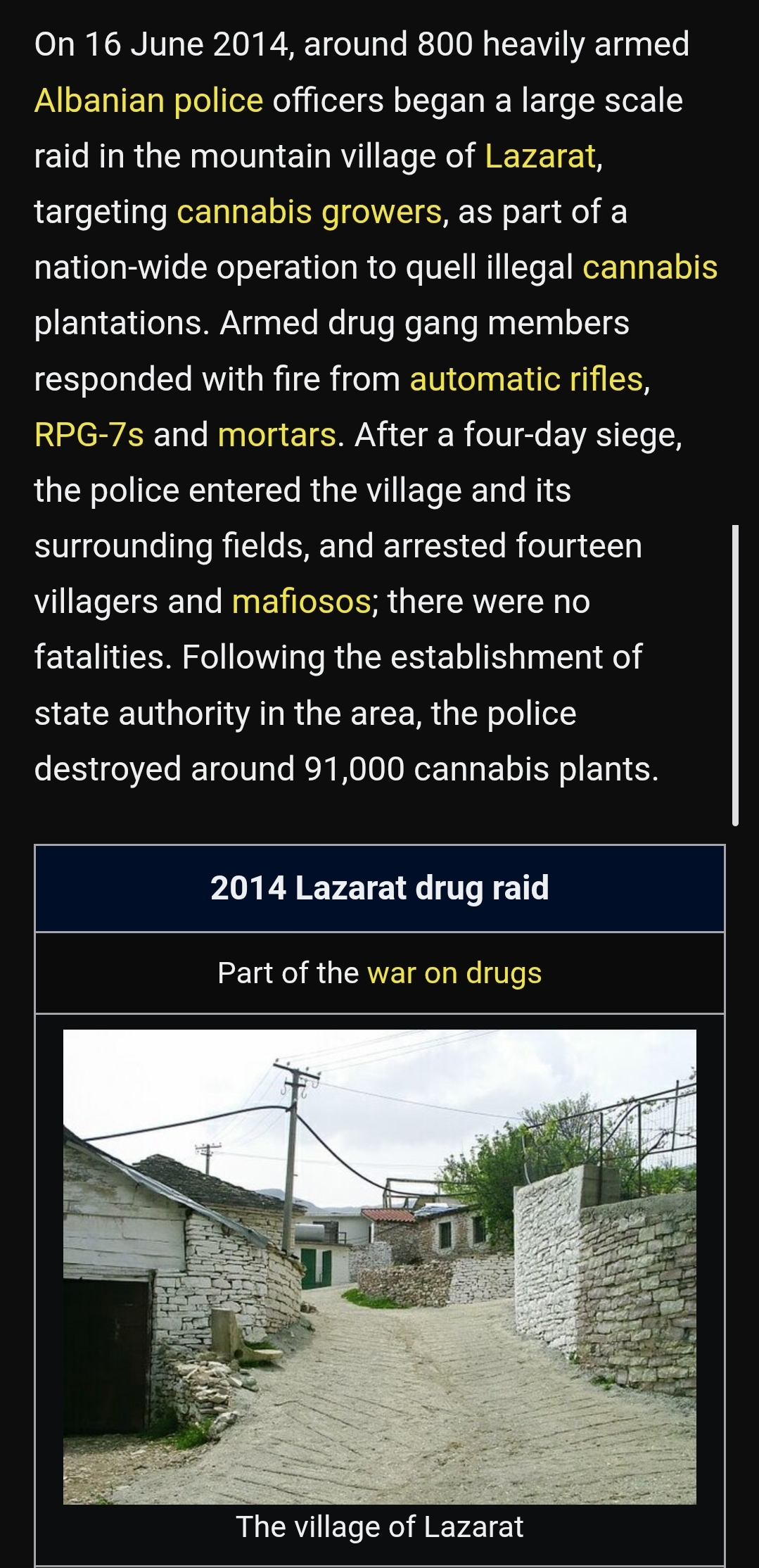
Task: Open the cannabis growers article link
Action: pos(309,212)
